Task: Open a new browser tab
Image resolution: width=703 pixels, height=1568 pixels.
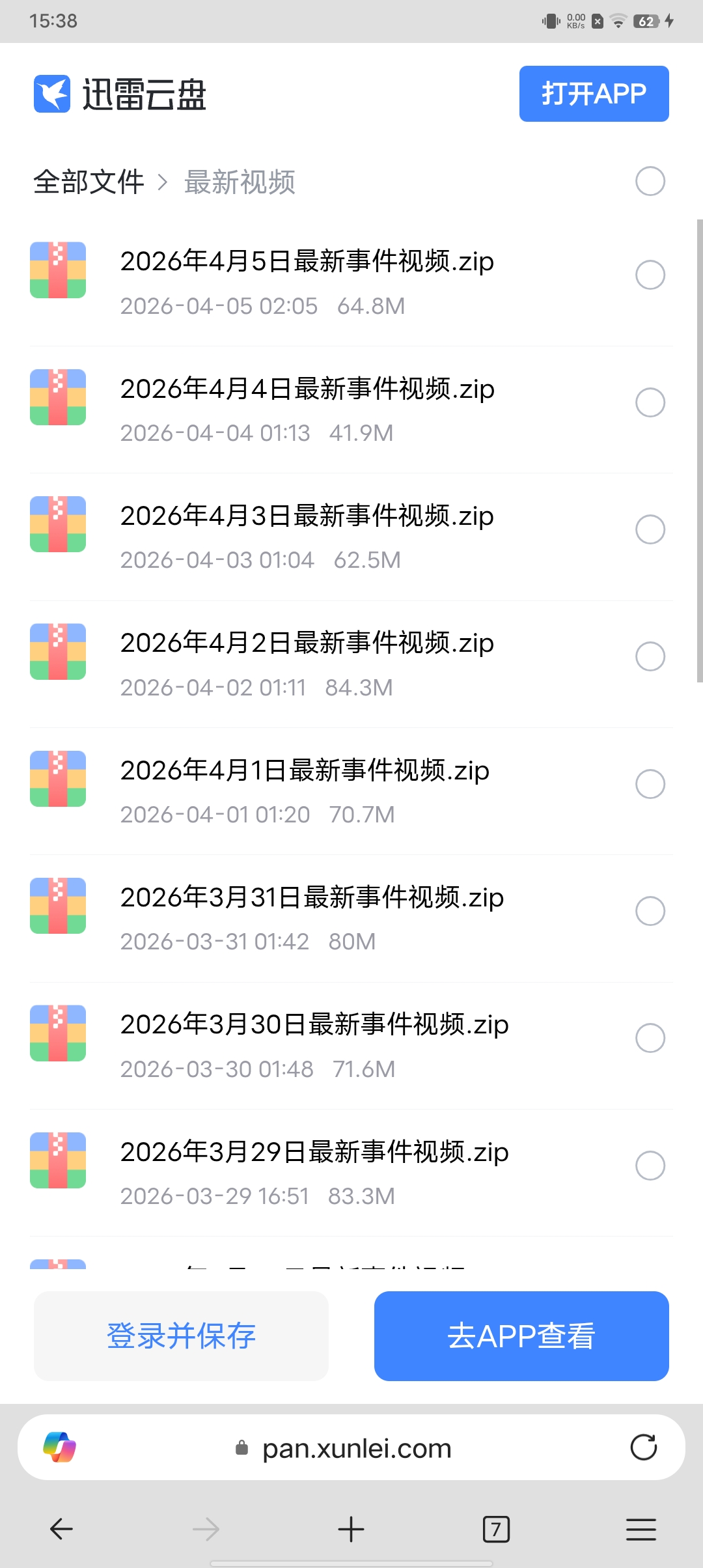Action: [x=351, y=1529]
